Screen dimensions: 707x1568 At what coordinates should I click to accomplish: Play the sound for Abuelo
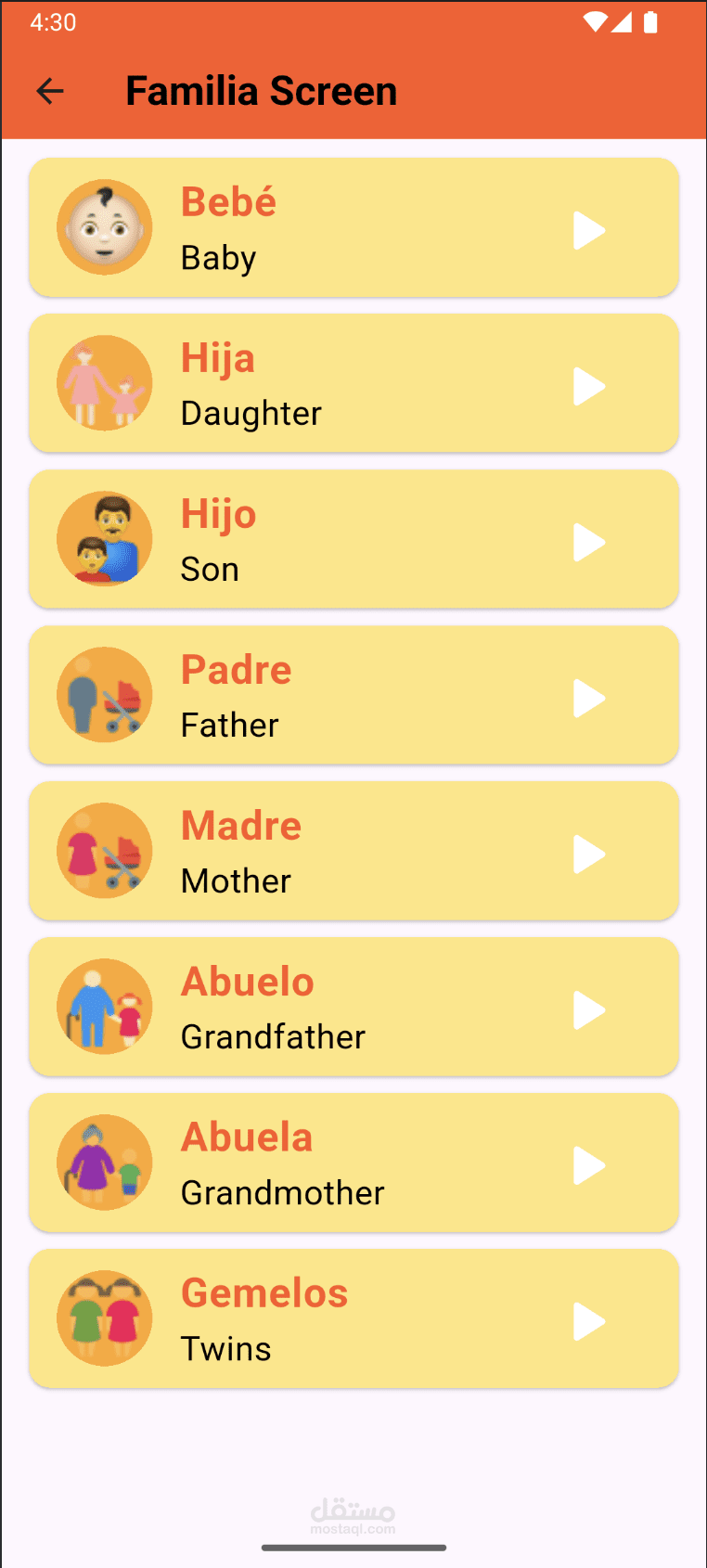point(588,1009)
